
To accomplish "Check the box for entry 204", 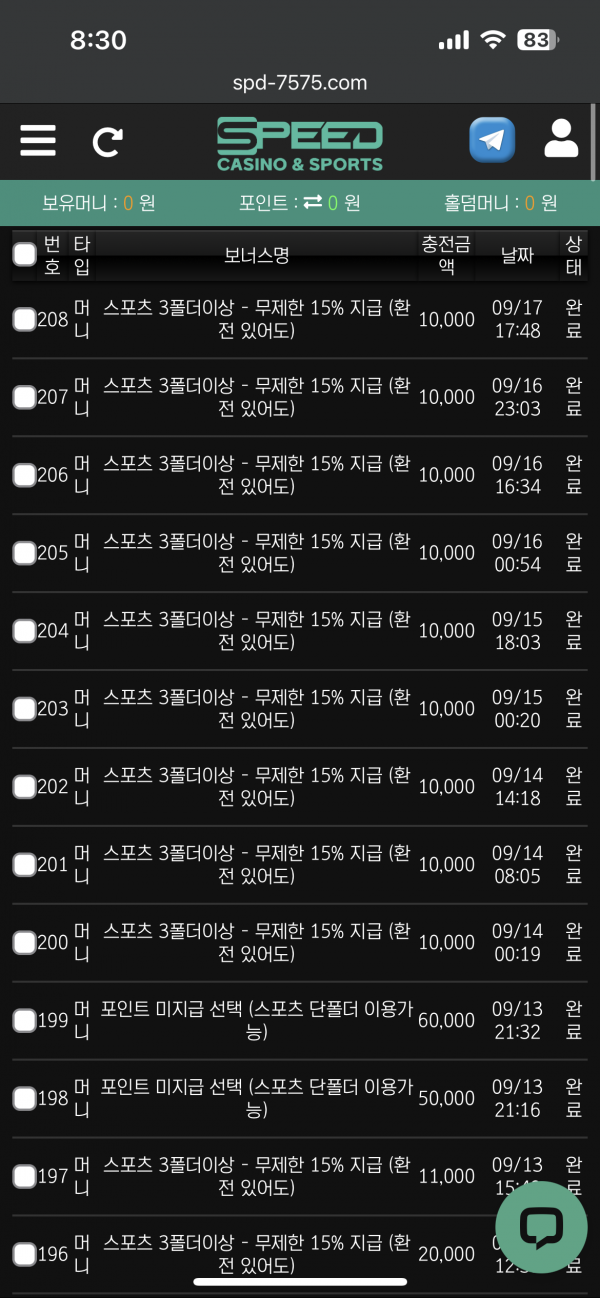I will [25, 631].
